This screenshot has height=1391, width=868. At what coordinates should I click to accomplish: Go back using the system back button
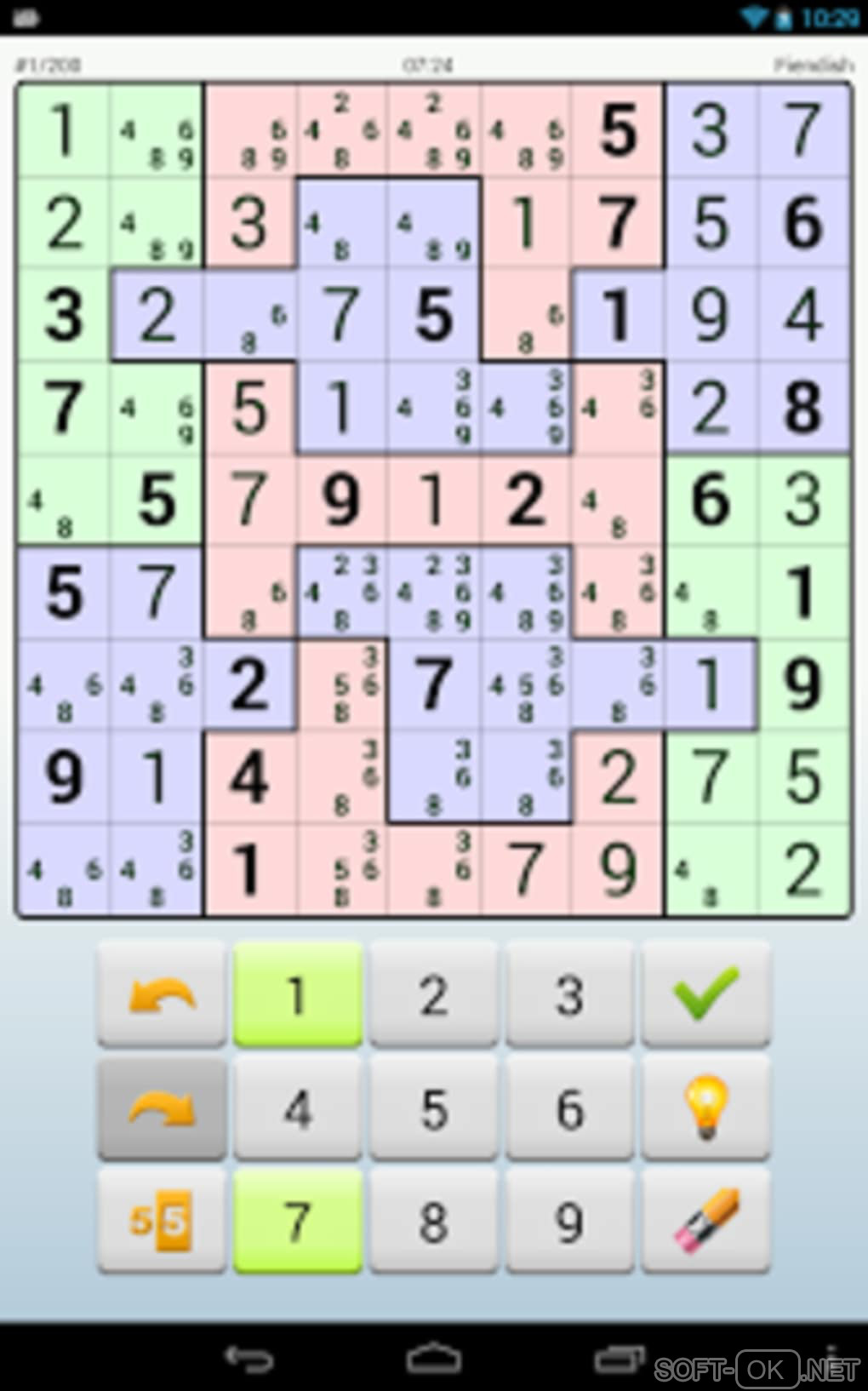click(248, 1359)
